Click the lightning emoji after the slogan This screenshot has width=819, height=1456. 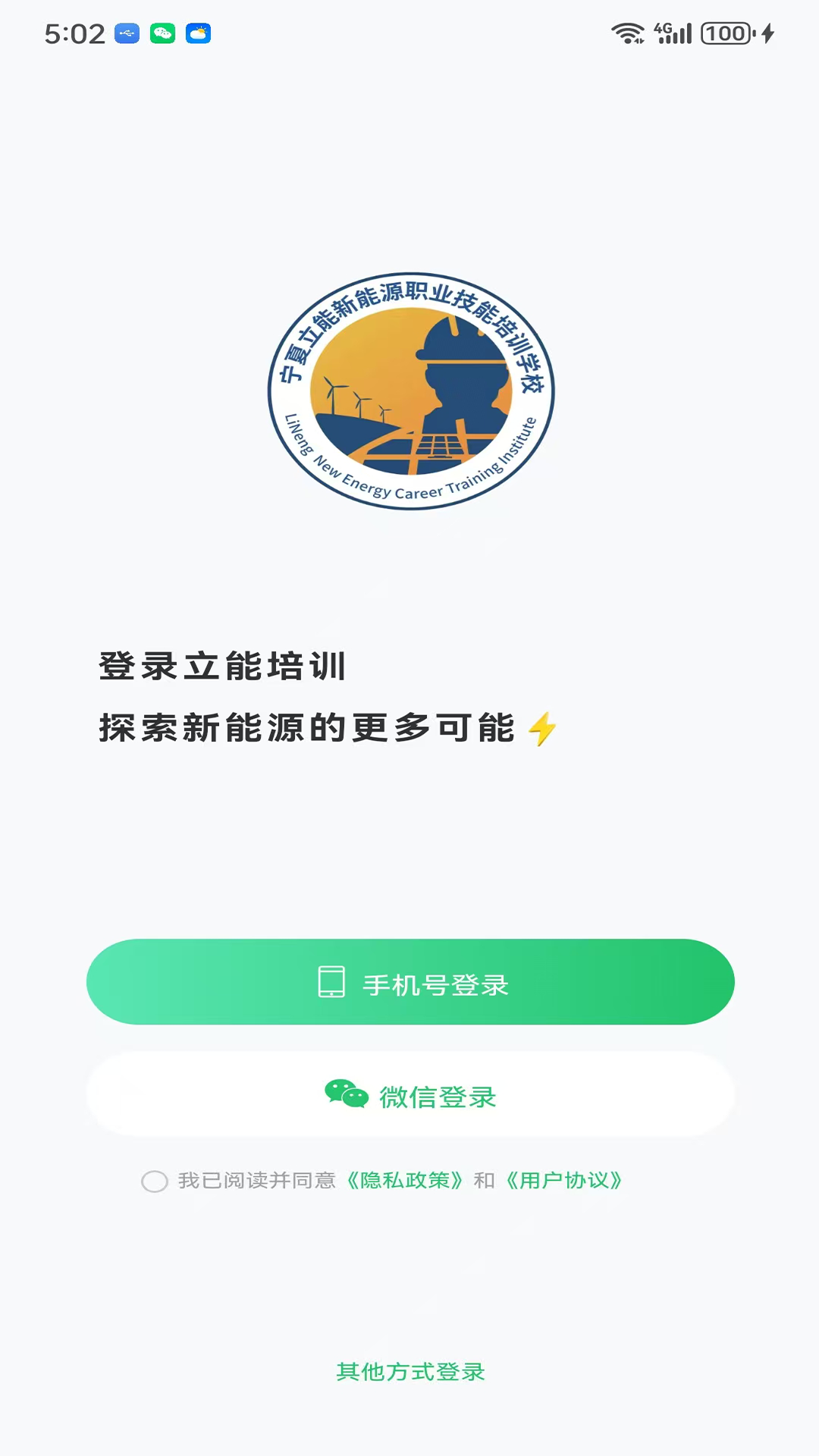point(543,730)
